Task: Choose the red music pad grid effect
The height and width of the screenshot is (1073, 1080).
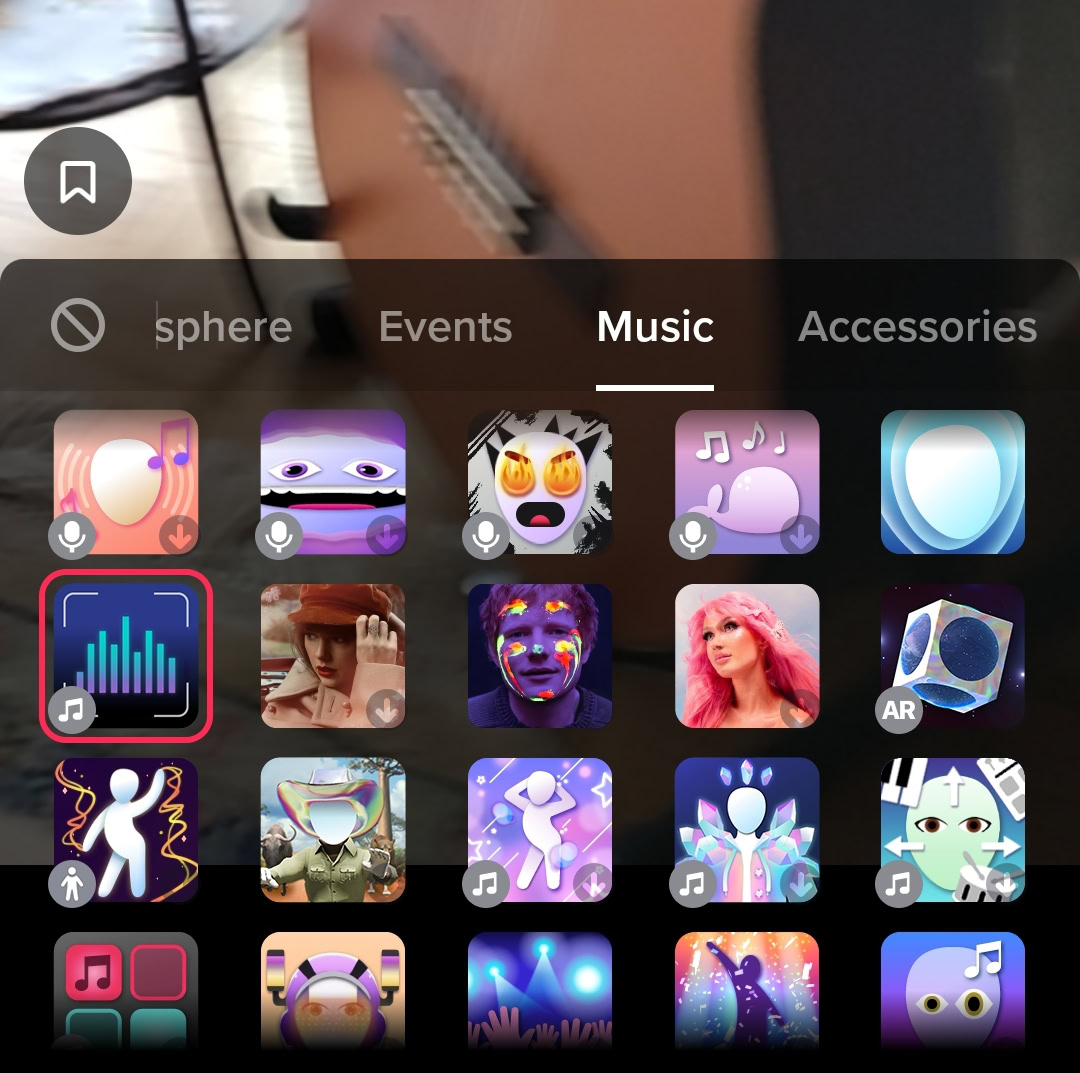Action: click(126, 990)
